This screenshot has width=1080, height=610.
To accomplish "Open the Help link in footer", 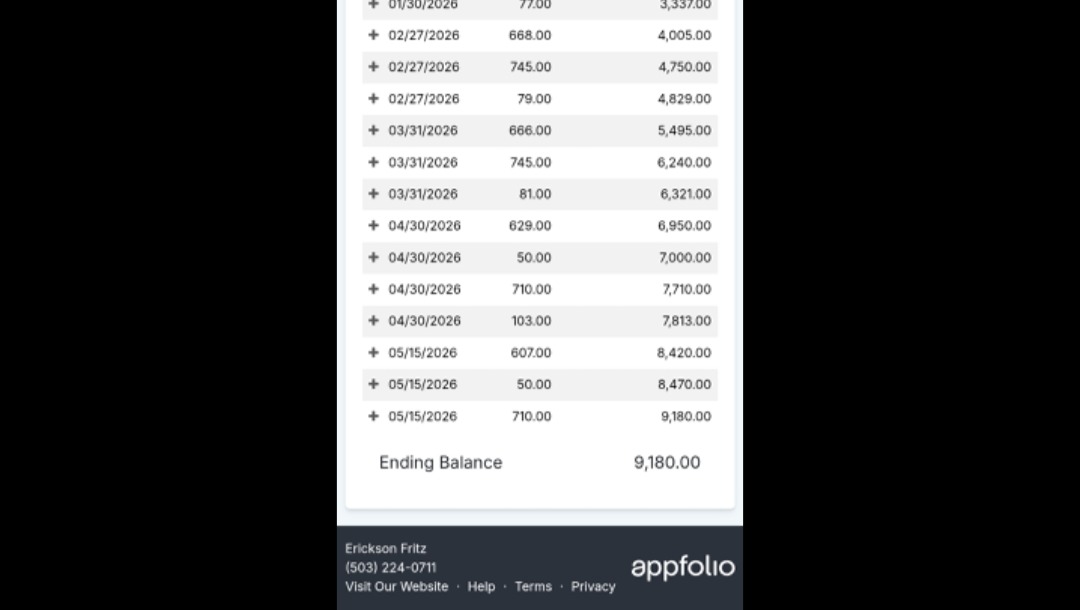I will [481, 587].
